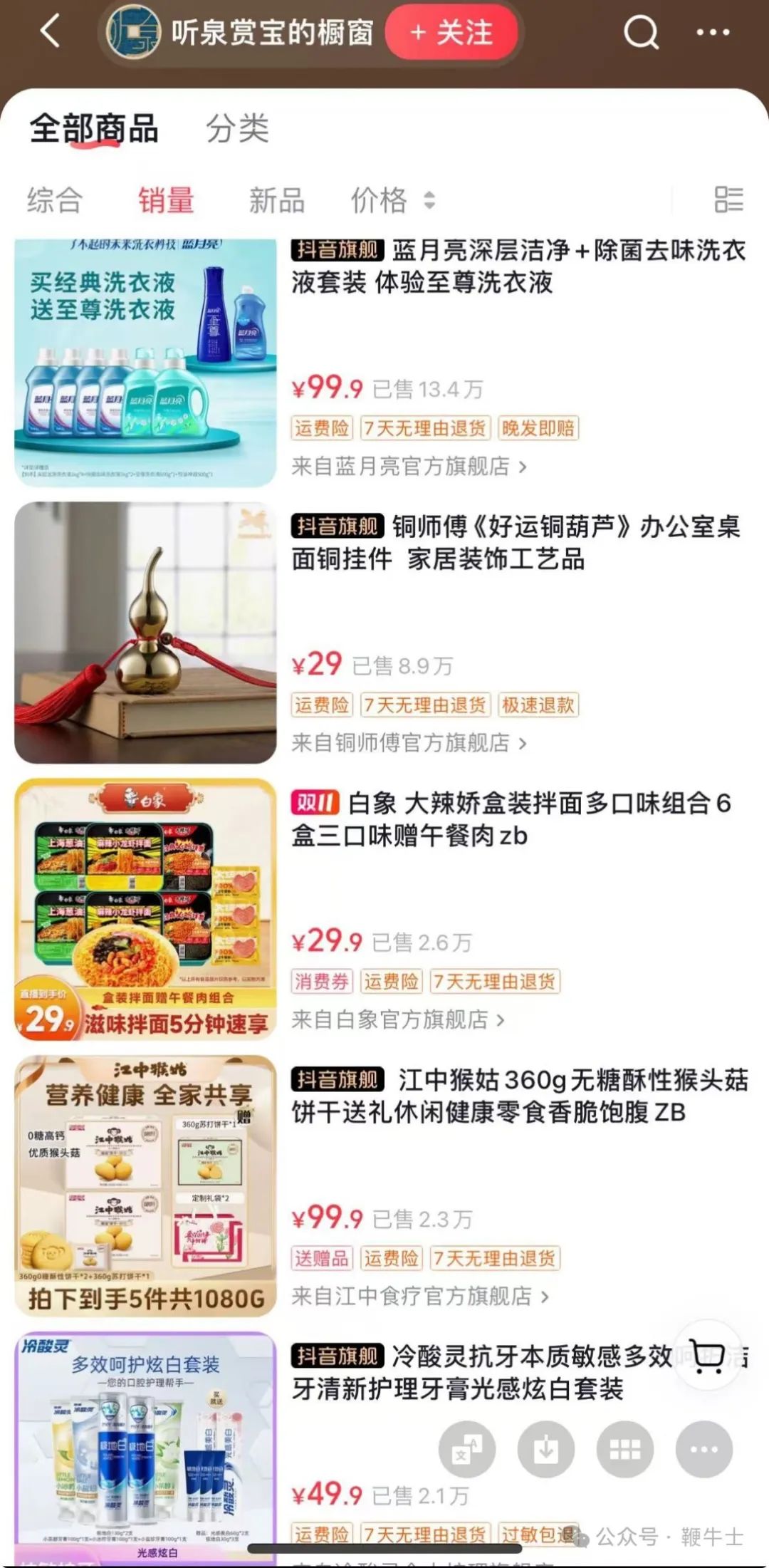The height and width of the screenshot is (1568, 769).
Task: Select the 全部商品 tab
Action: (x=94, y=129)
